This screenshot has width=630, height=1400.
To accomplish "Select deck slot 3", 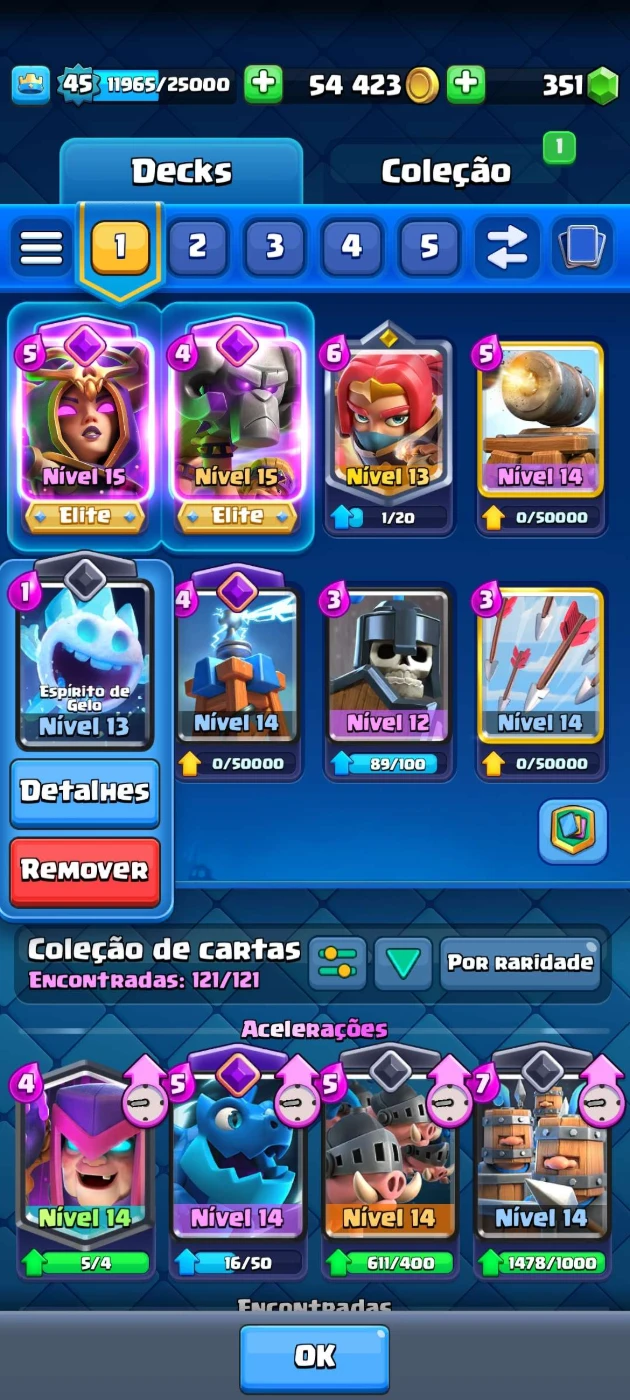I will click(x=274, y=247).
